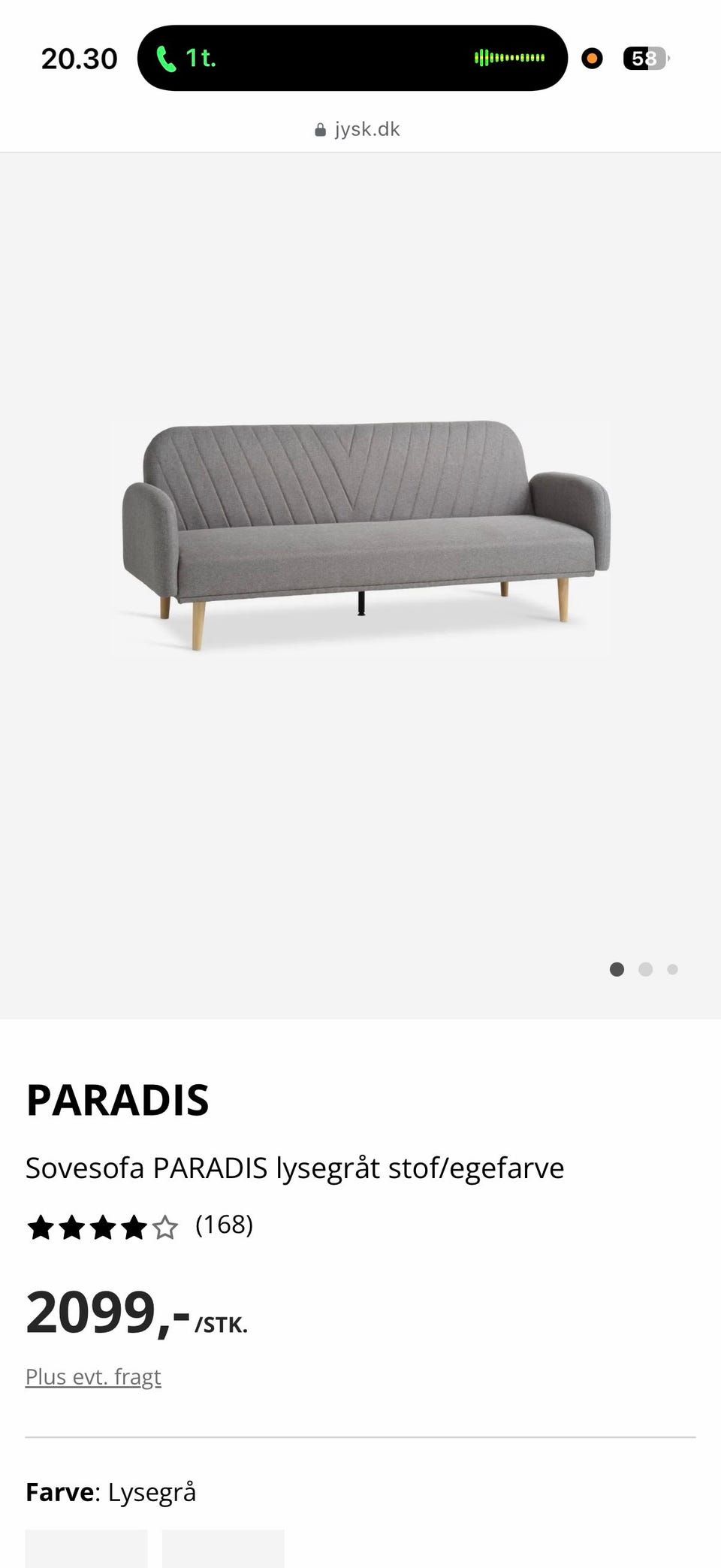Open the 168 customer reviews
Viewport: 721px width, 1568px height.
coord(224,1225)
